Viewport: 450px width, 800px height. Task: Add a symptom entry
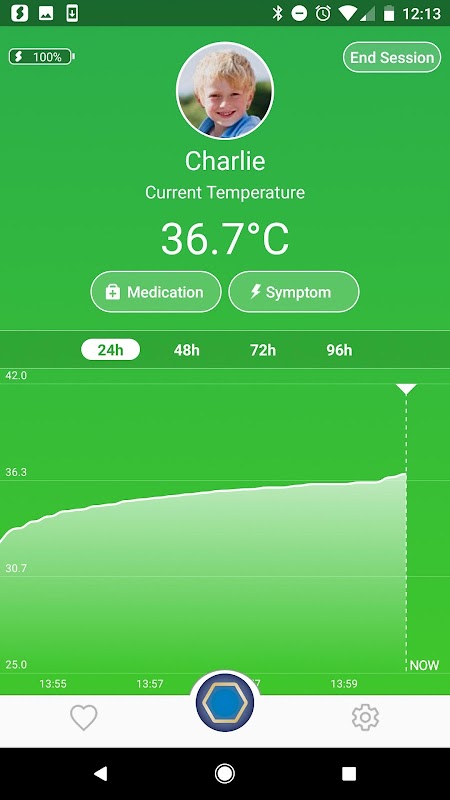(294, 292)
